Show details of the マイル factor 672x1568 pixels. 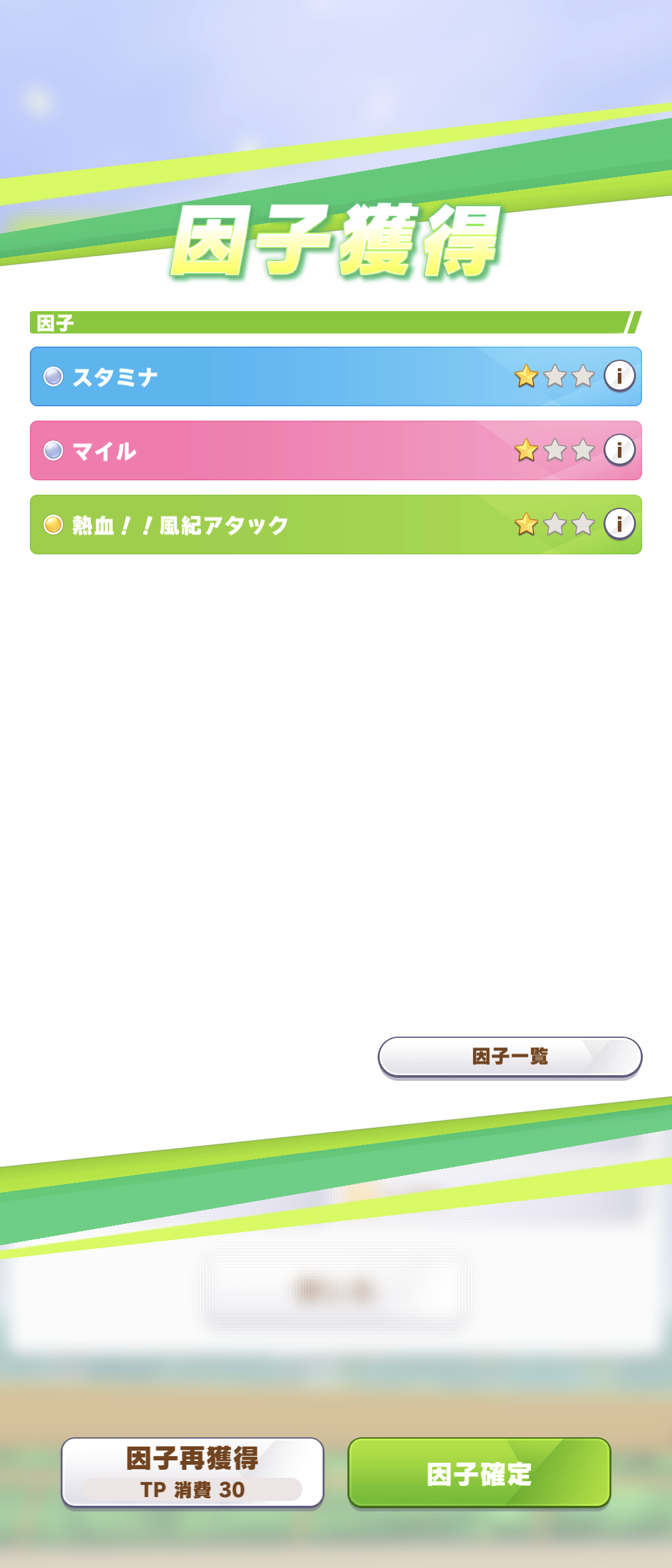tap(619, 450)
